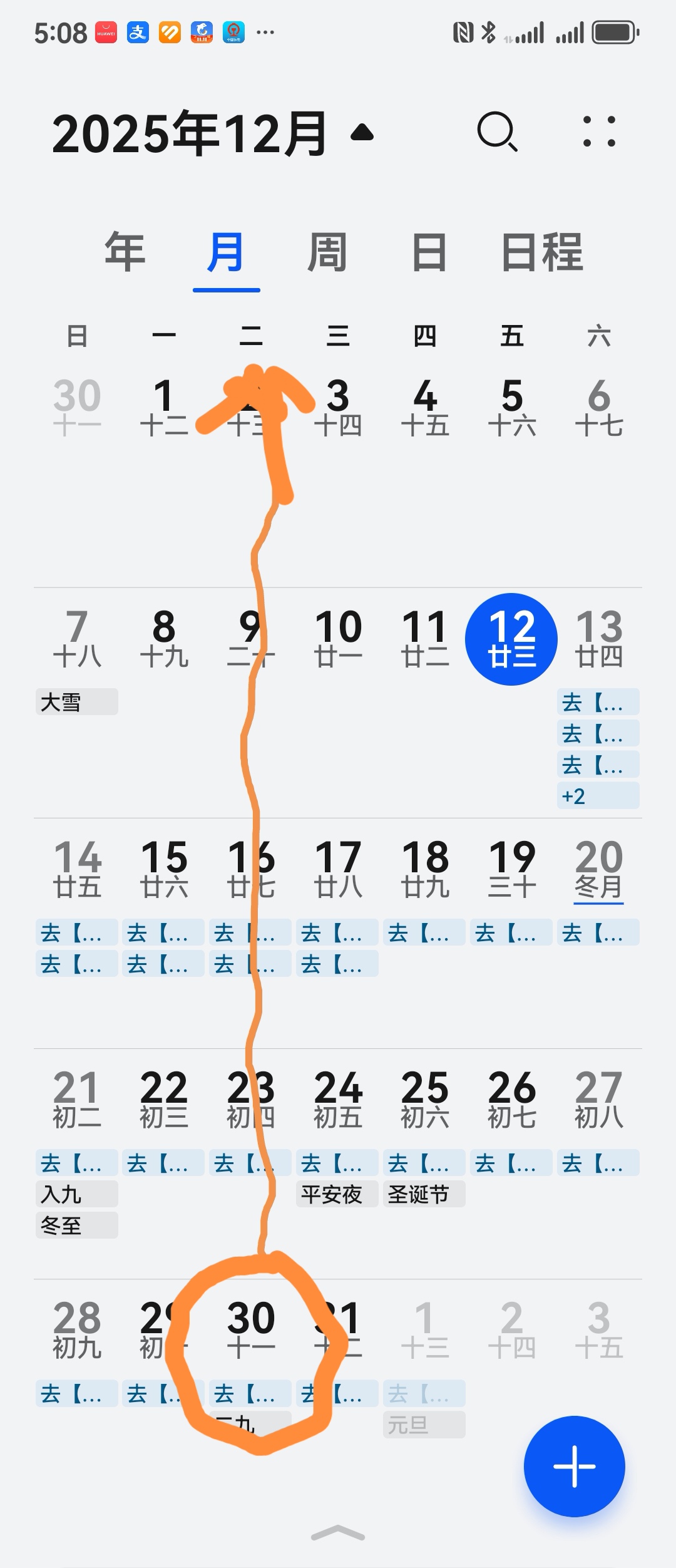This screenshot has width=676, height=1568.
Task: Select December 21 冬至
Action: coord(77,1099)
